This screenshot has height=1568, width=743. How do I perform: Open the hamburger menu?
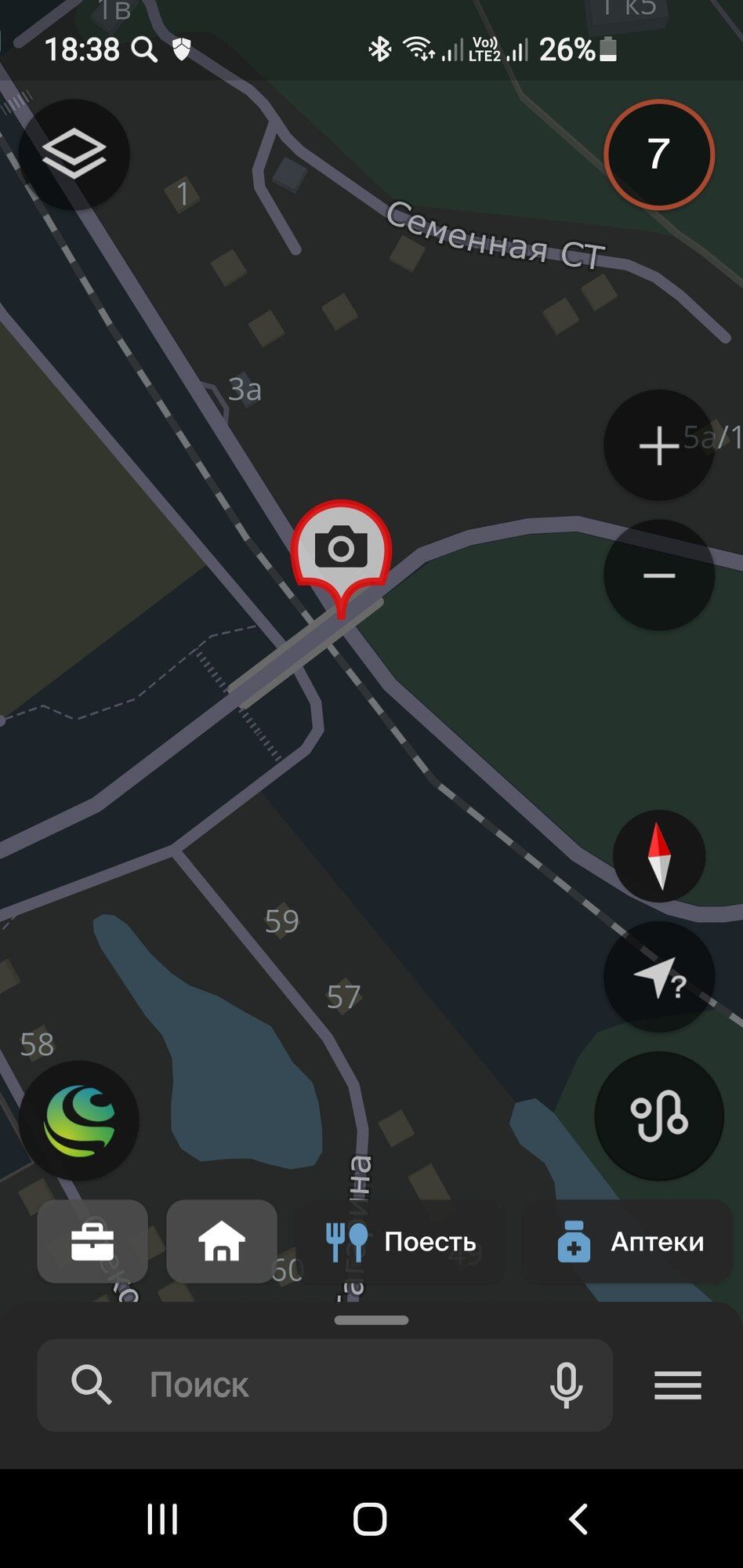678,1385
